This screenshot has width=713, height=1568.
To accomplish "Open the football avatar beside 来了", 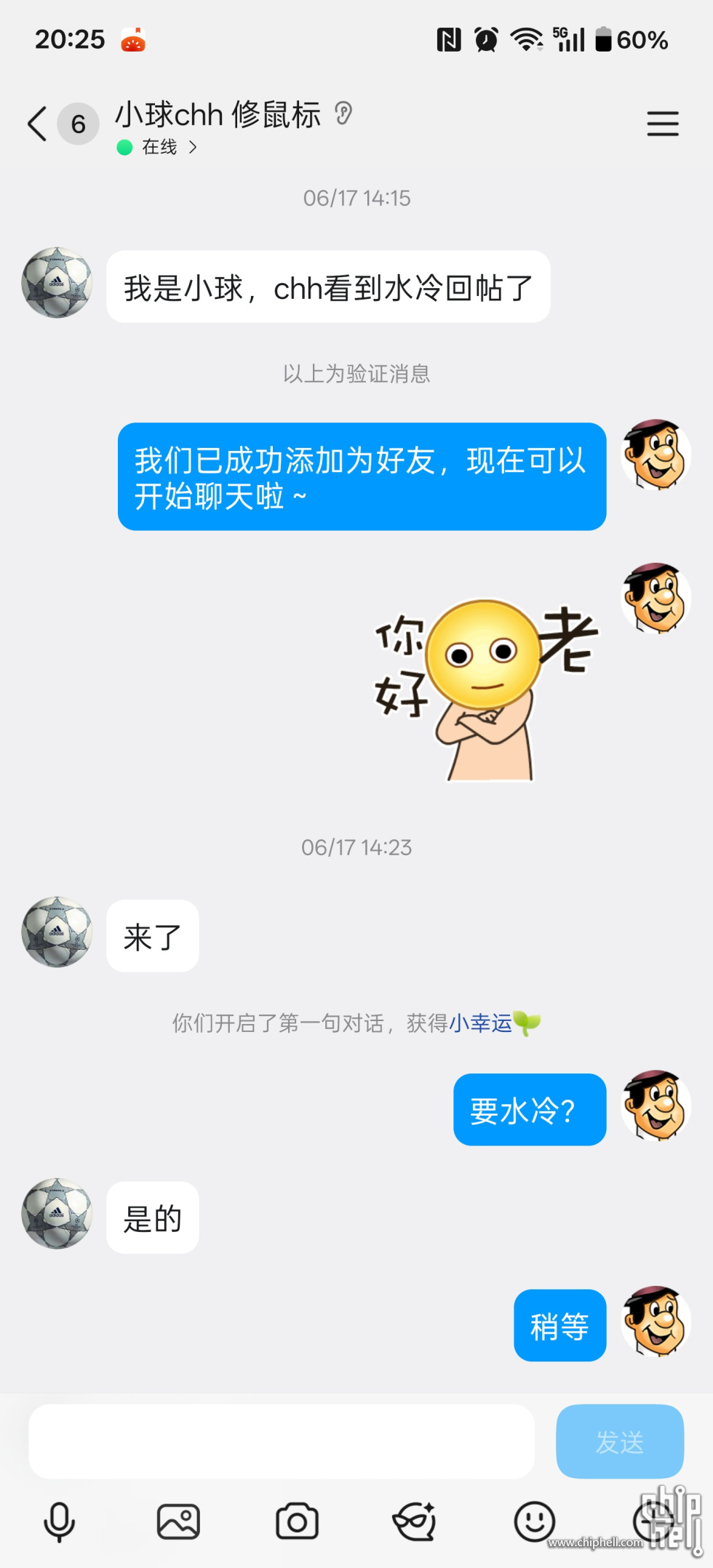I will 57,932.
